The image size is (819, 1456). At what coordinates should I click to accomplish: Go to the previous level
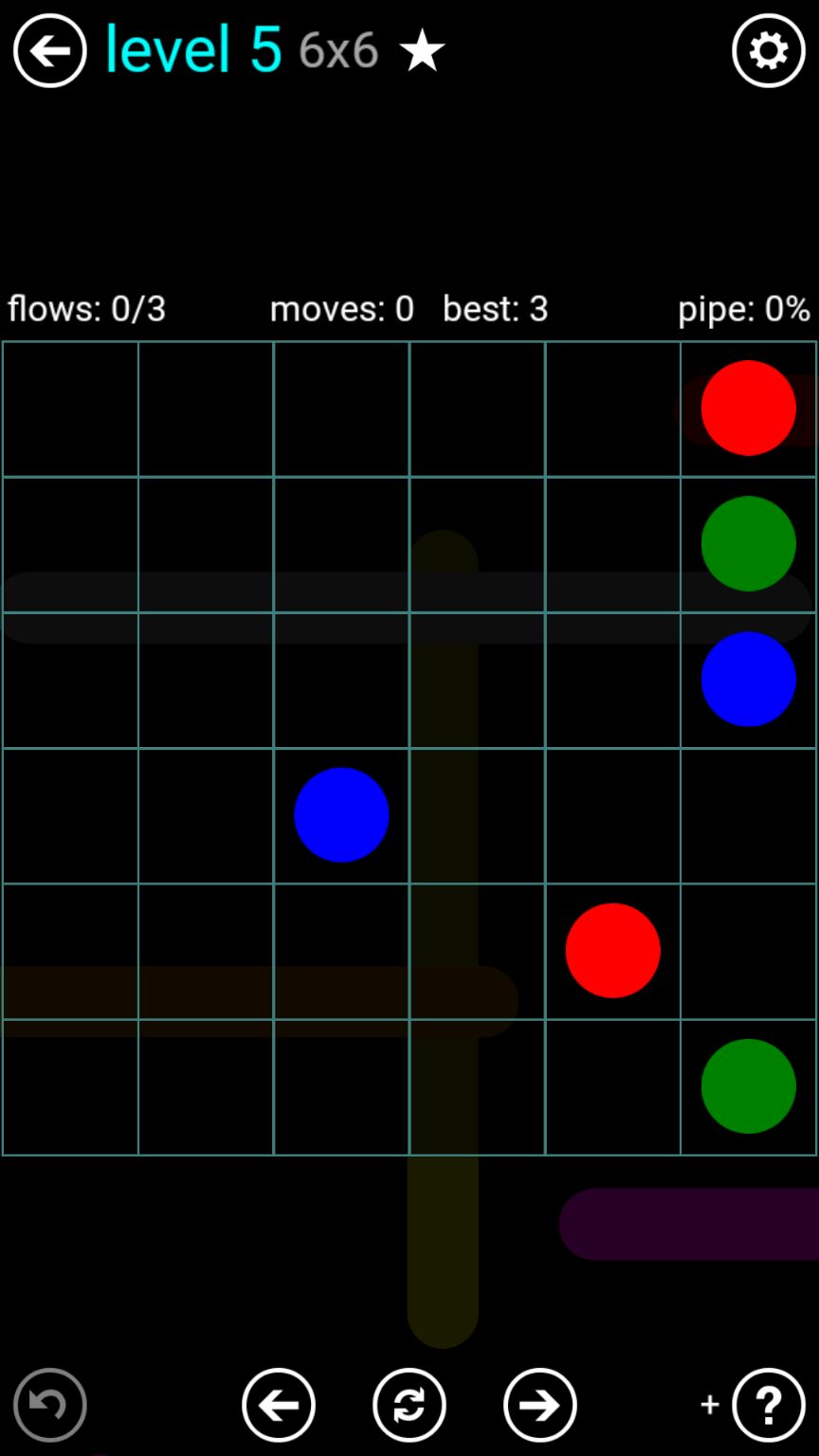(x=278, y=1404)
